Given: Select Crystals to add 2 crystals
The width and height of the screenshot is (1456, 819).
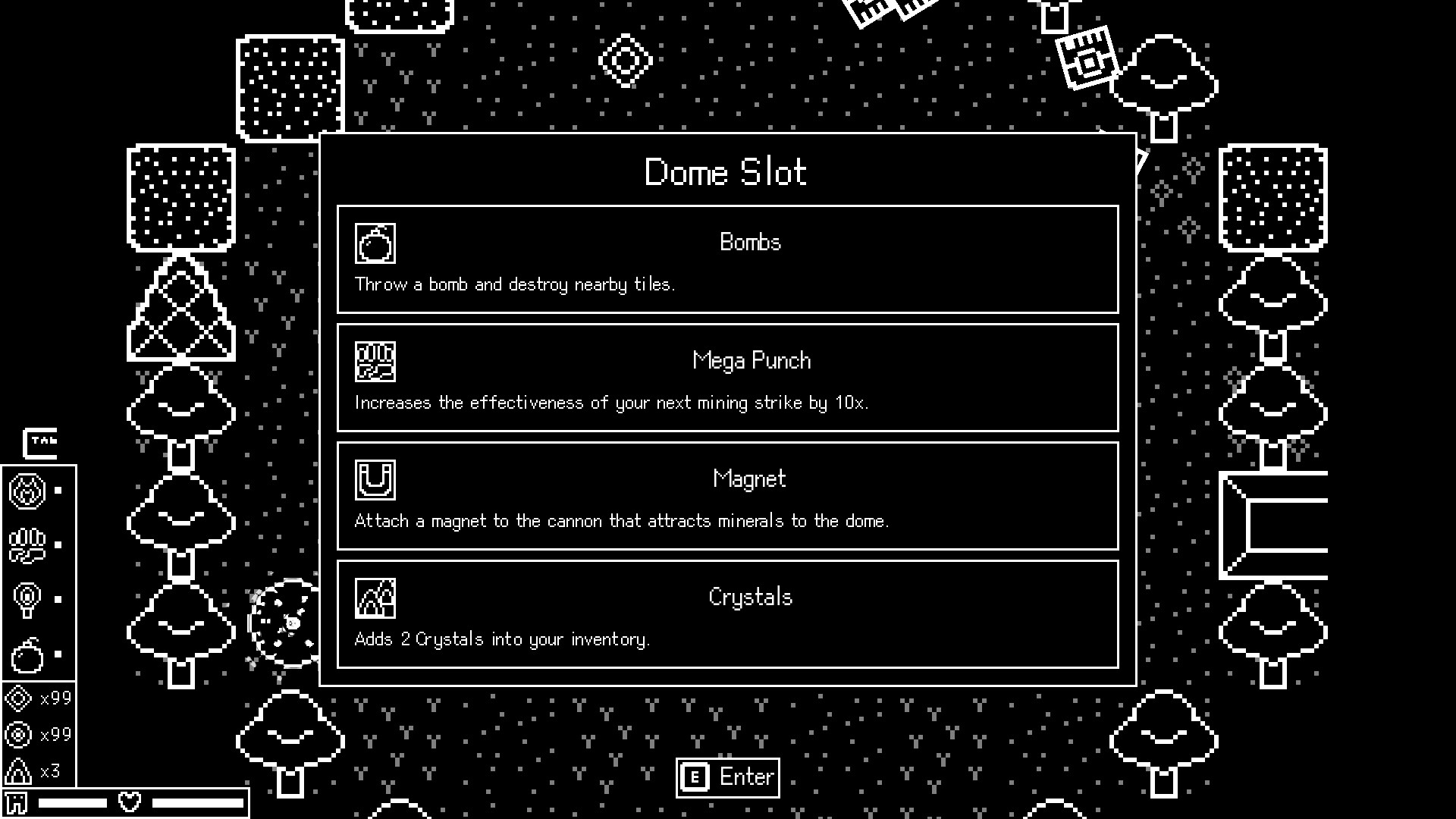Looking at the screenshot, I should 727,614.
